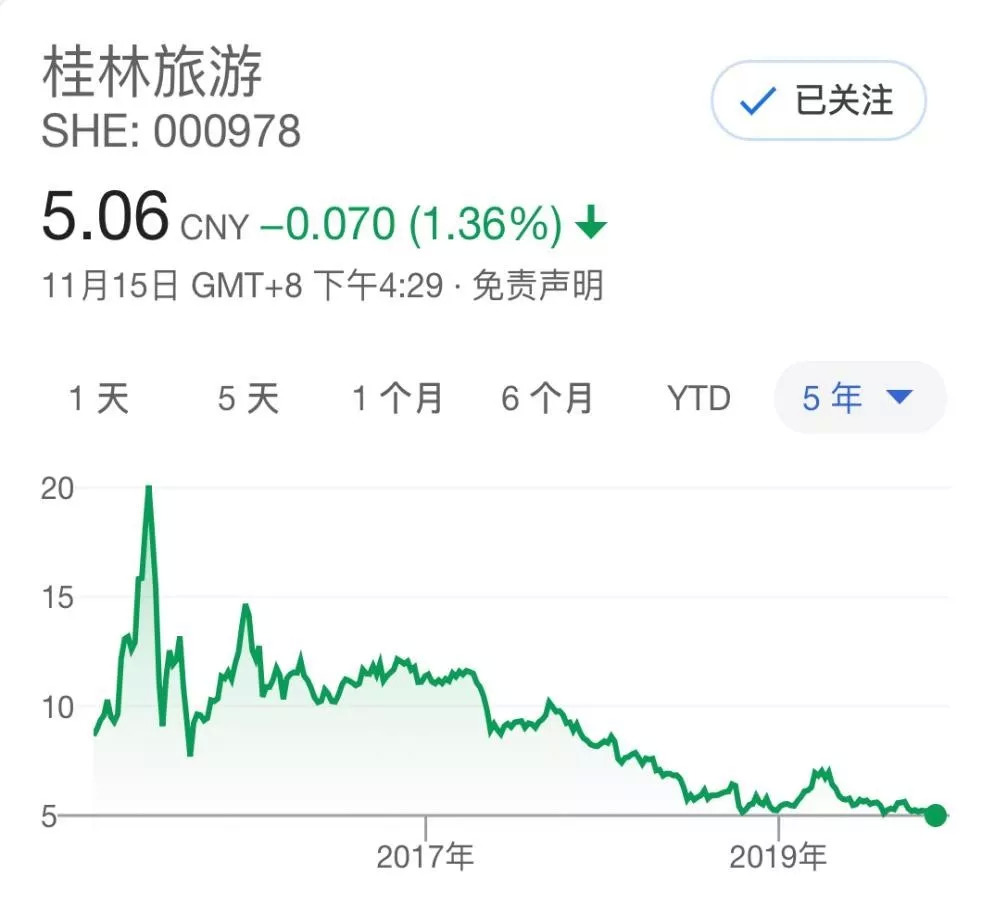Open the 免责声明 link
The image size is (982, 912).
537,287
